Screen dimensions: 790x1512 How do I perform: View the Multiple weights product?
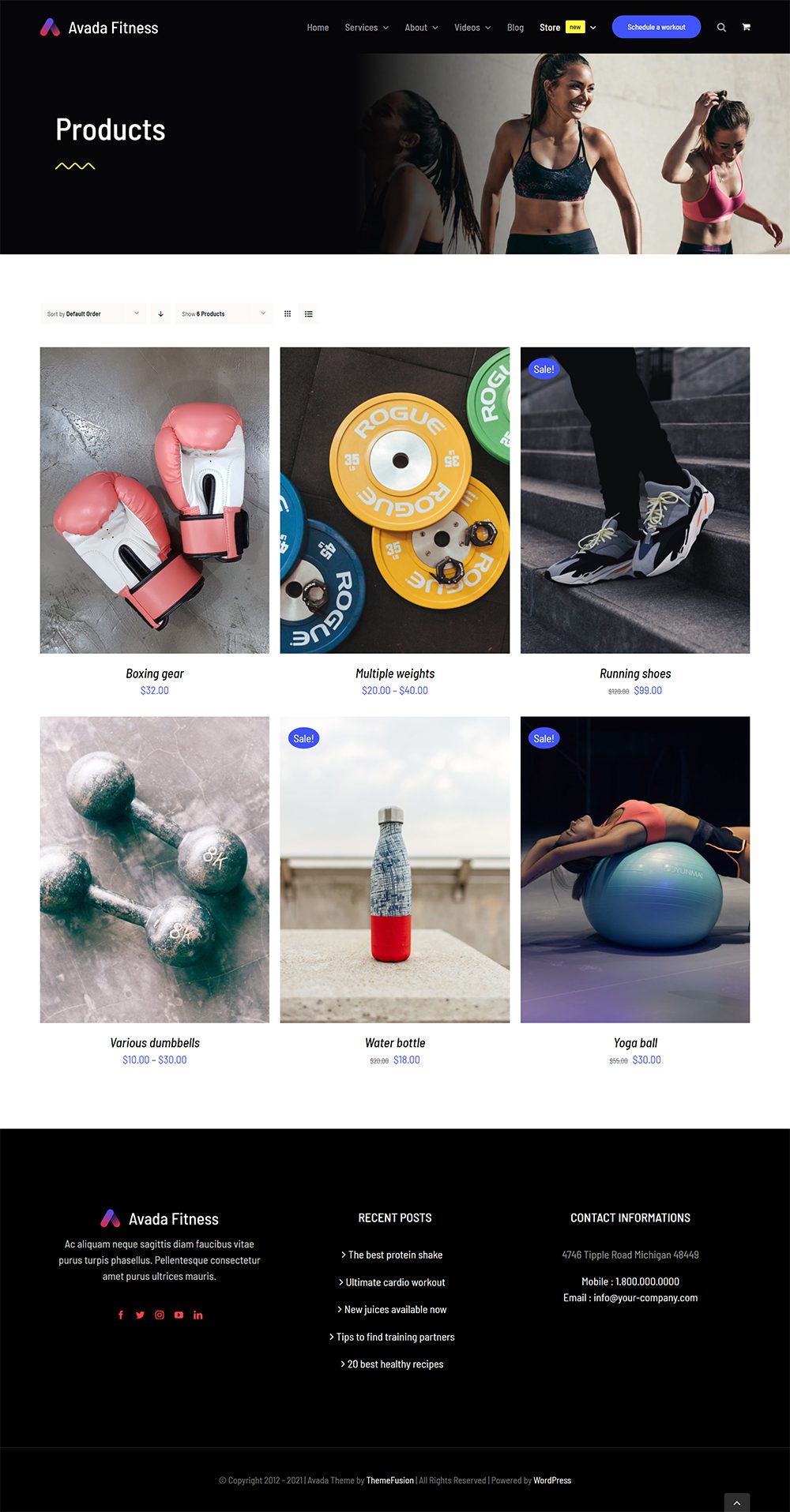(x=395, y=673)
